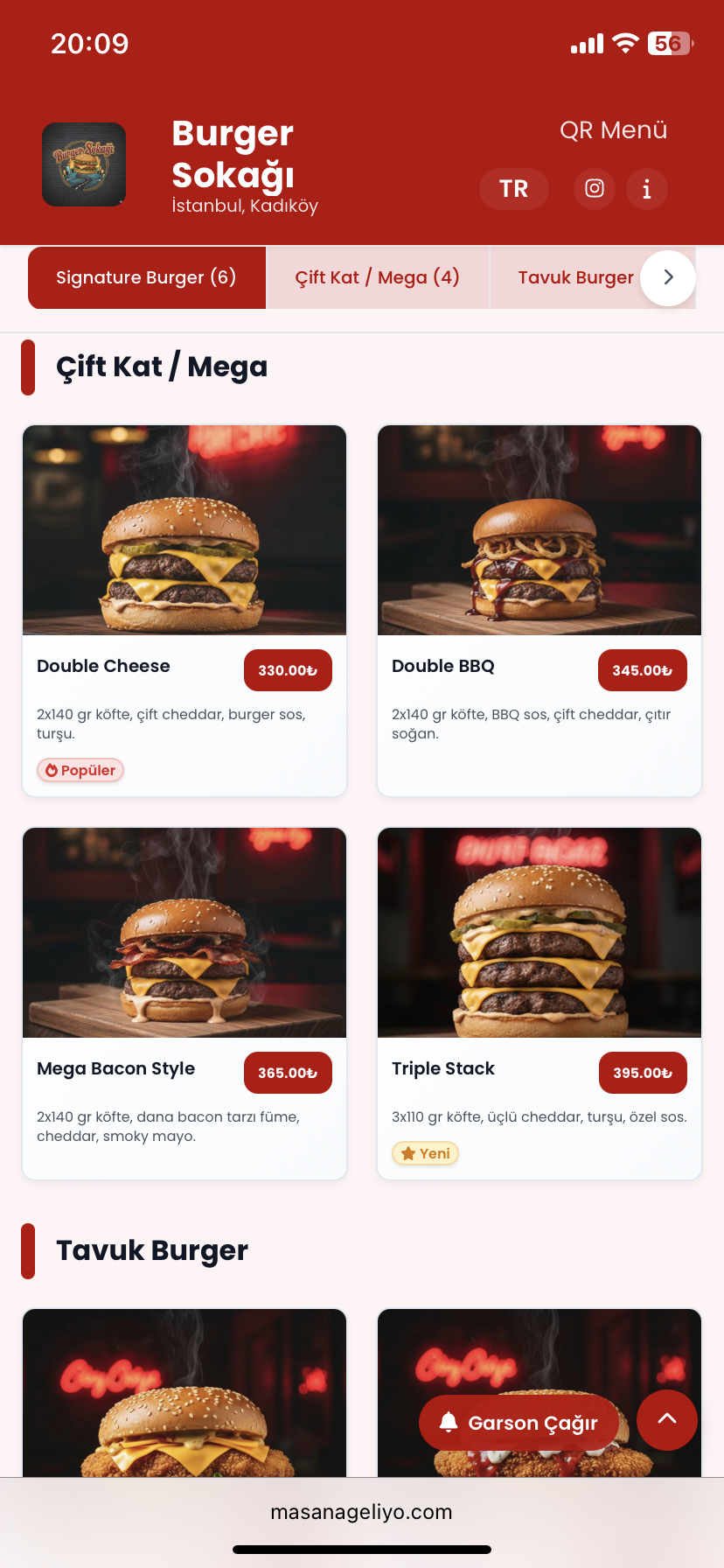The width and height of the screenshot is (724, 1568).
Task: View the Triple Stack burger card
Action: point(540,1004)
